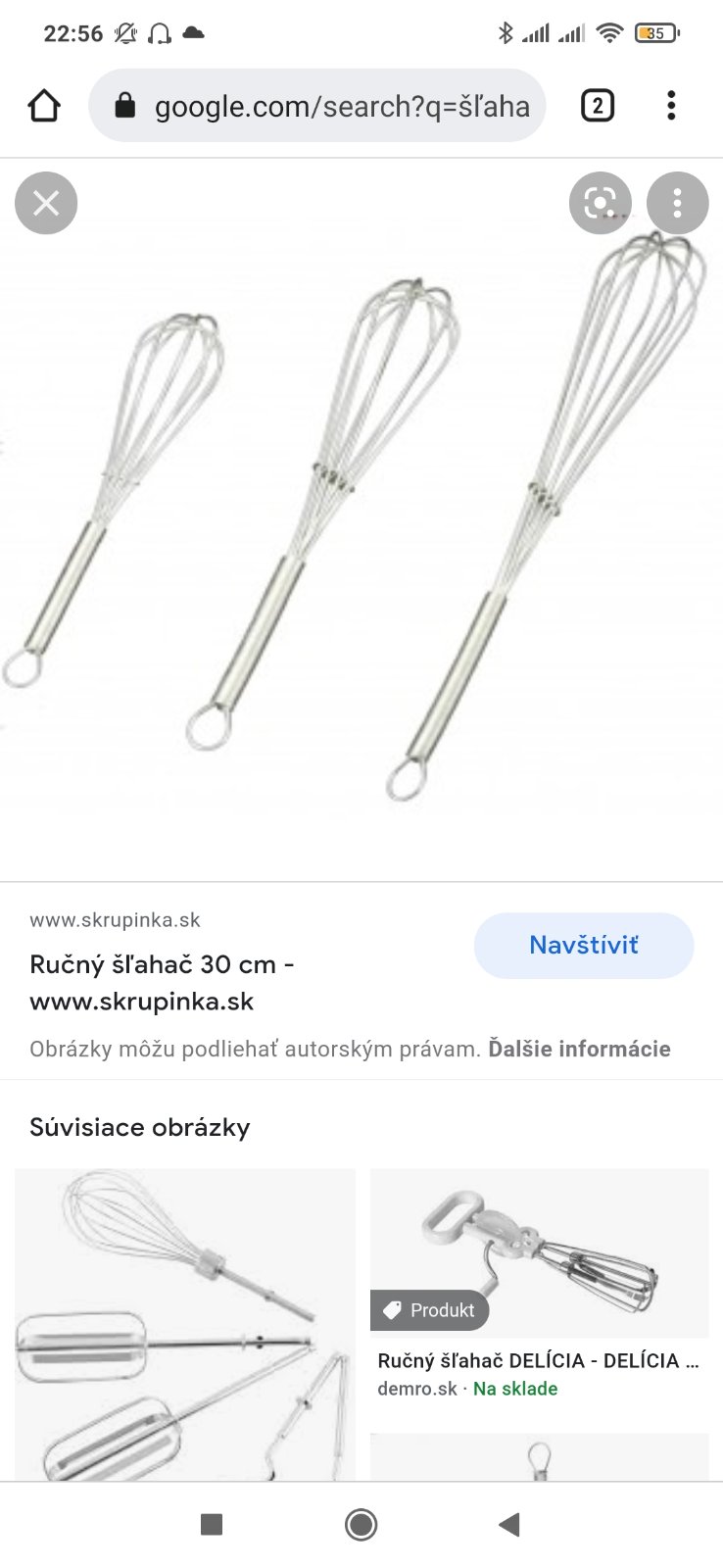Open the Ručný šľahač 30 cm title
Image resolution: width=723 pixels, height=1568 pixels.
coord(162,983)
